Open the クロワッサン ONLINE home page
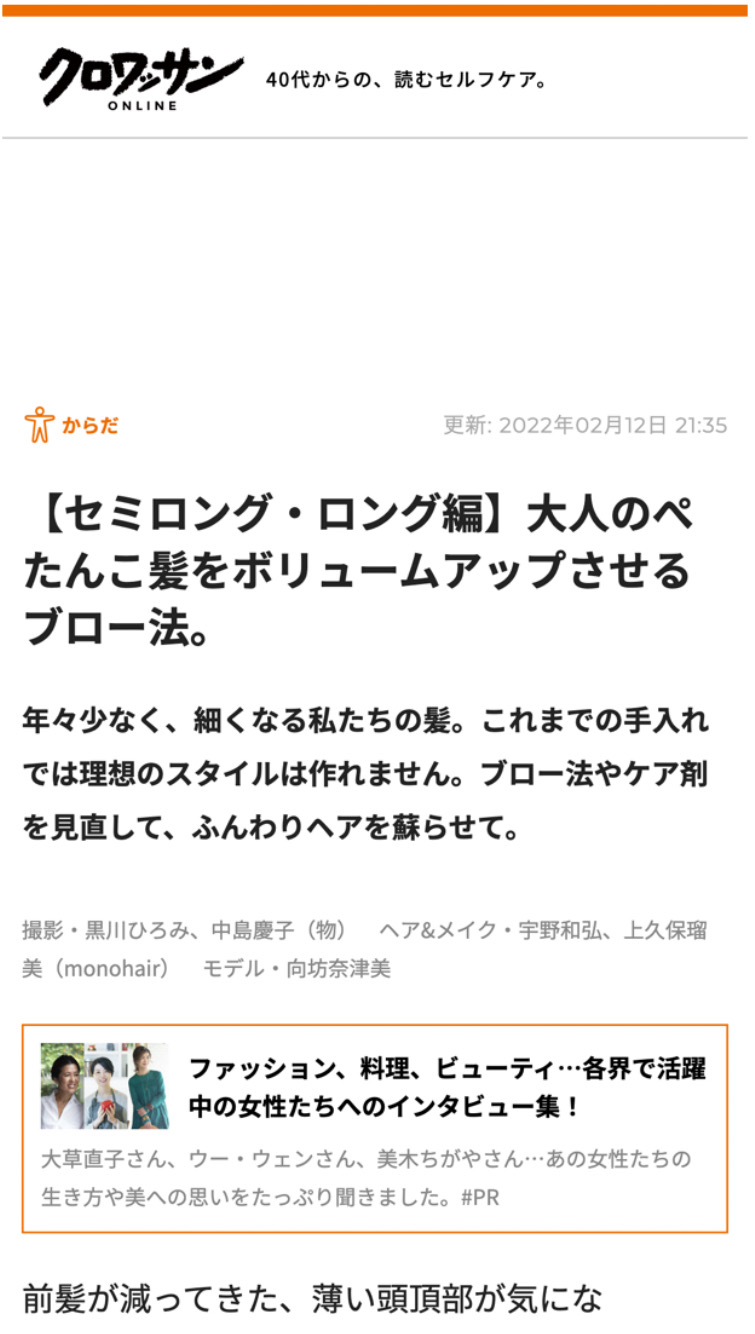This screenshot has width=755, height=1334. tap(141, 78)
